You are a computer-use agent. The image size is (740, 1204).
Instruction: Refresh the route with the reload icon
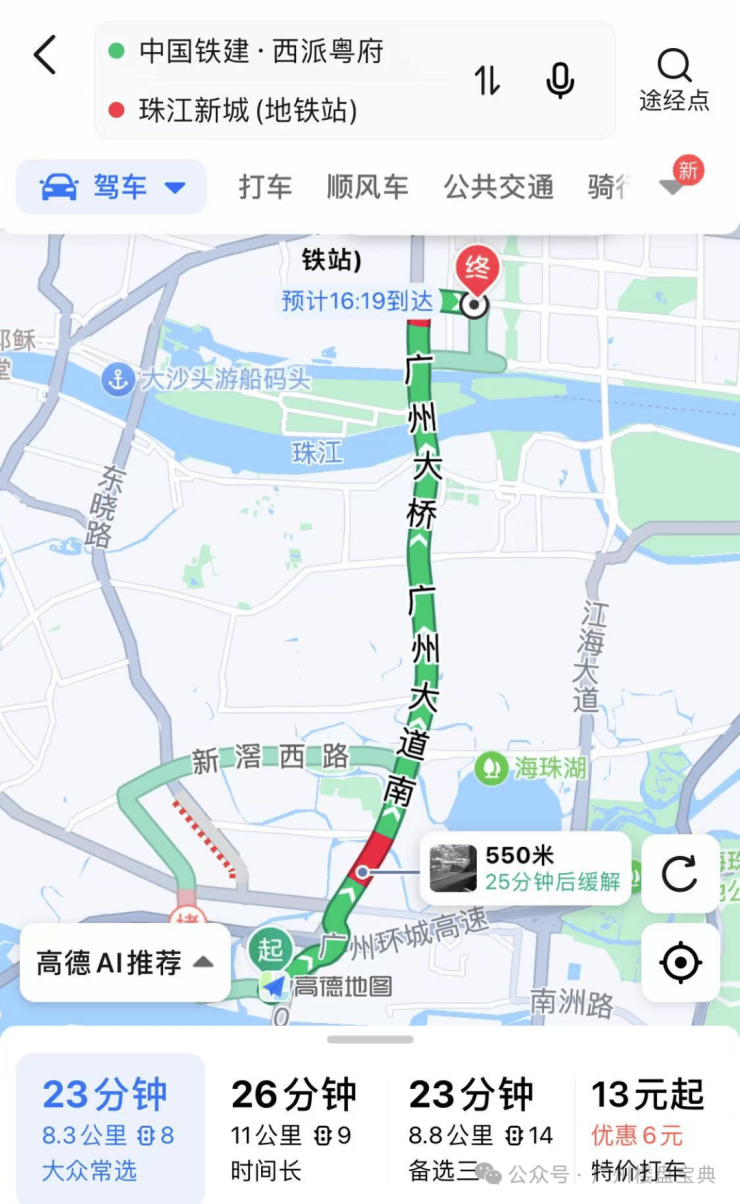(x=680, y=874)
